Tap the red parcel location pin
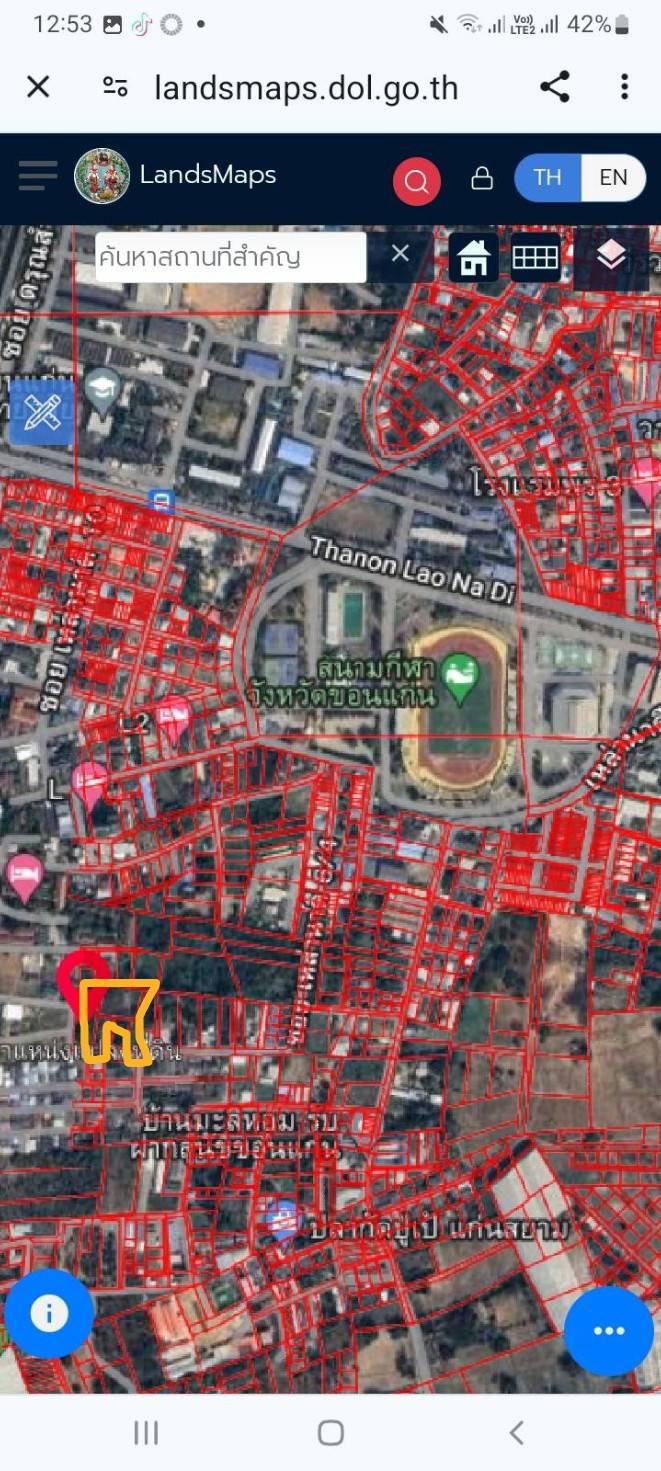This screenshot has width=661, height=1471. [x=83, y=980]
